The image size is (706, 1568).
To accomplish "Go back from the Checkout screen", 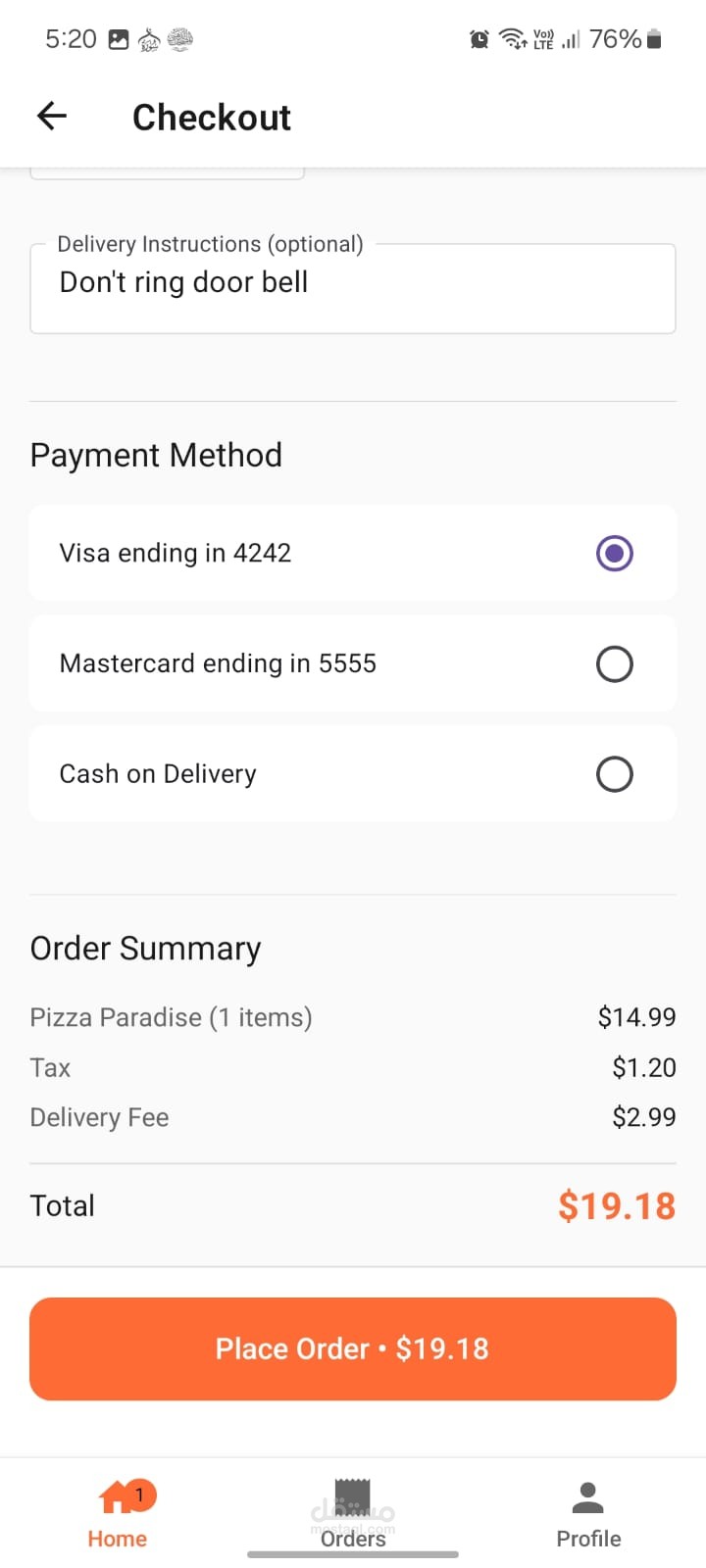I will pos(52,117).
